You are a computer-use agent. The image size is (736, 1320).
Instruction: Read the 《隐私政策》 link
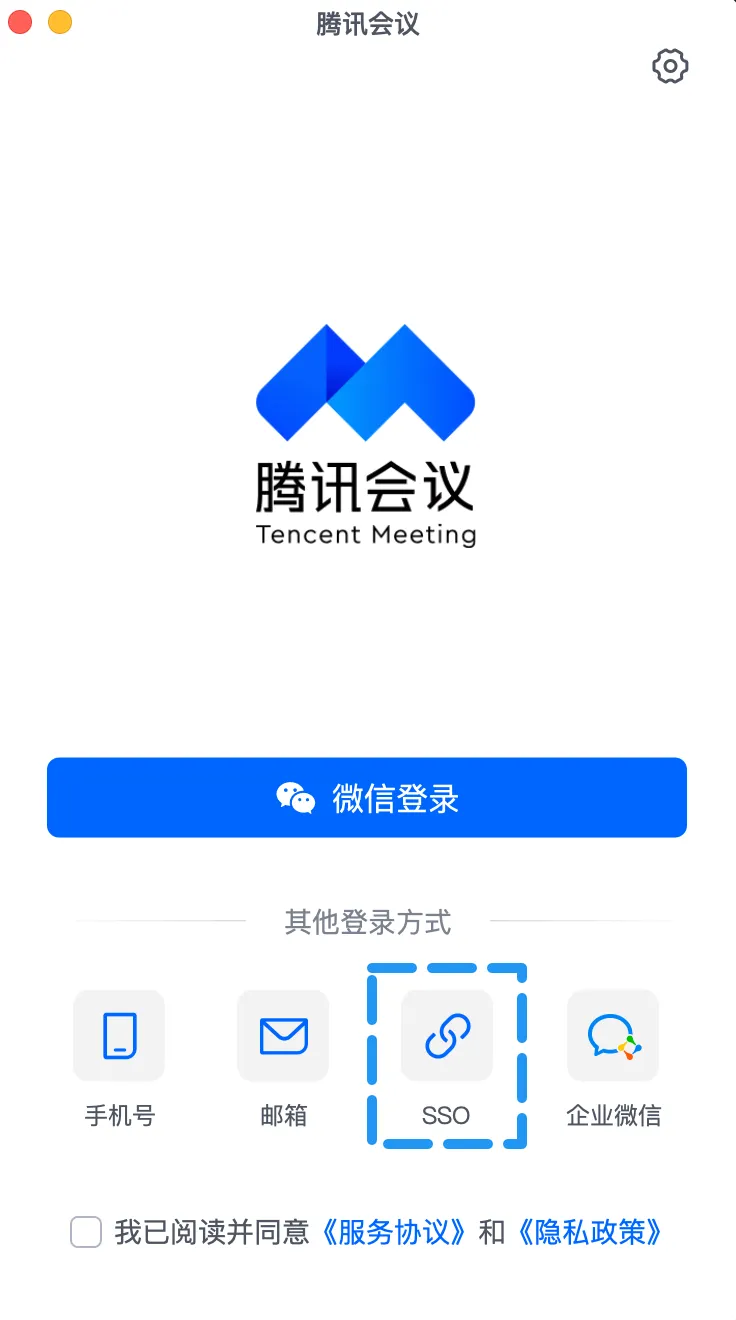point(589,1232)
